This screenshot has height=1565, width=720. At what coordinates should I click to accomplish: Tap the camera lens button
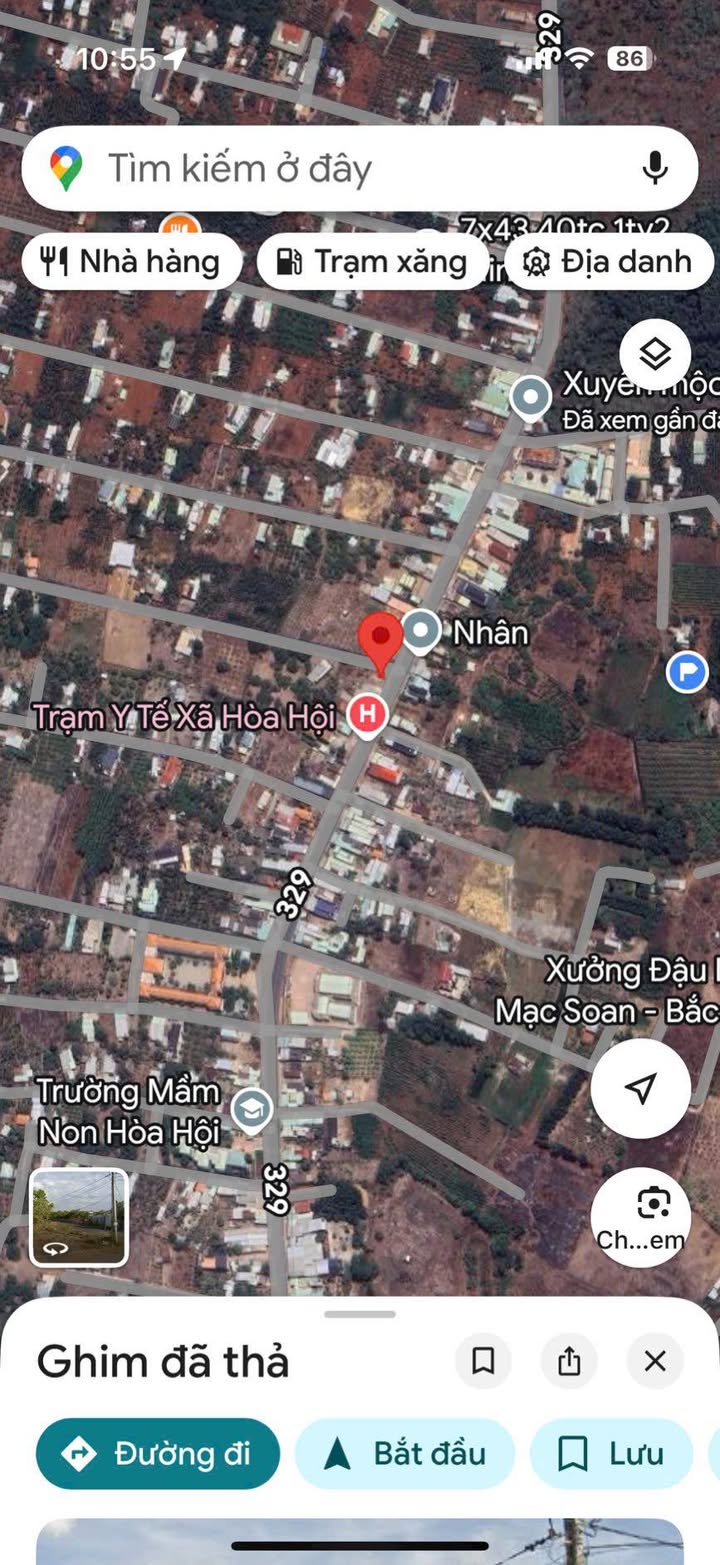640,1217
